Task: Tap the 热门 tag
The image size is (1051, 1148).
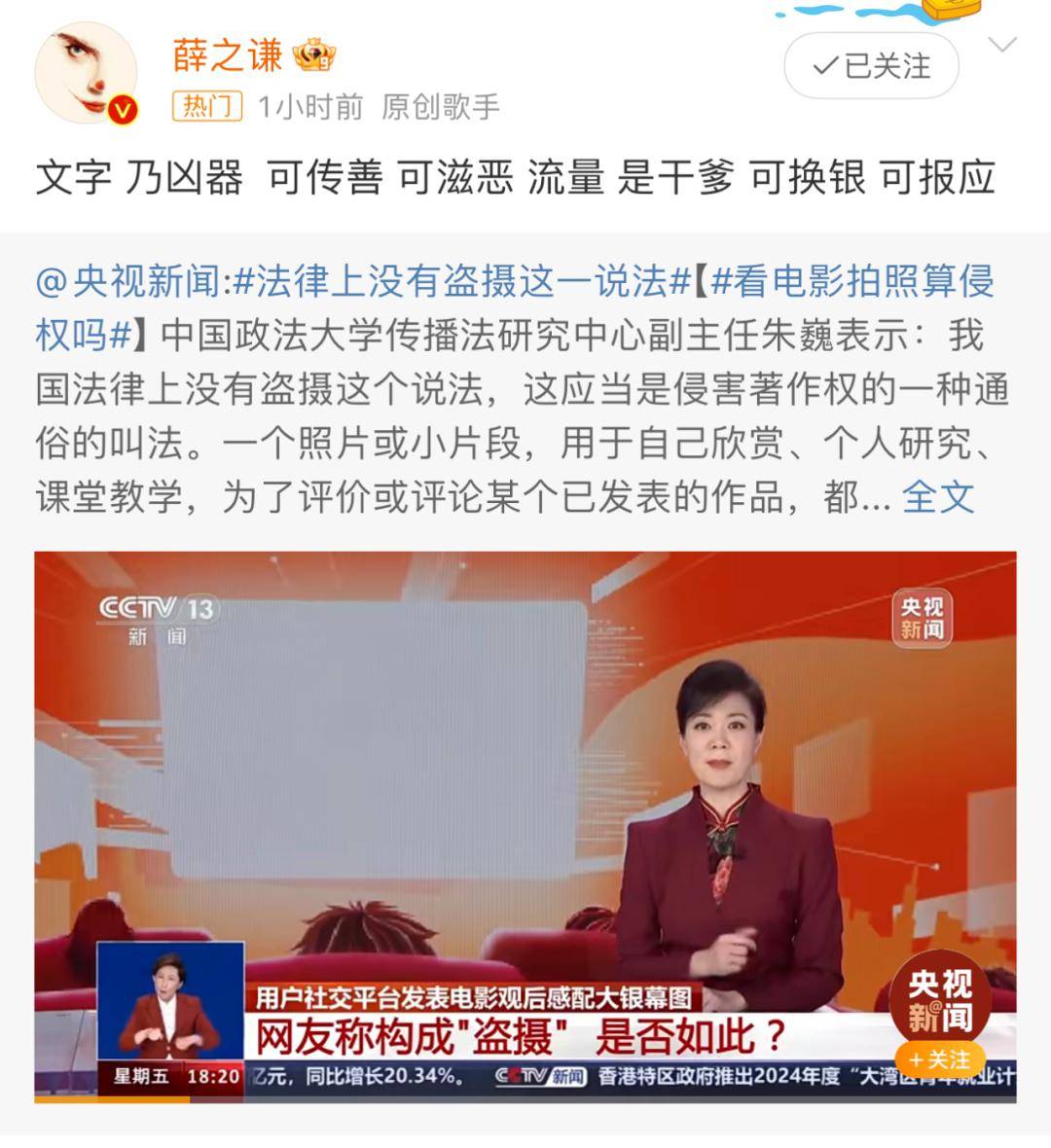Action: click(207, 106)
